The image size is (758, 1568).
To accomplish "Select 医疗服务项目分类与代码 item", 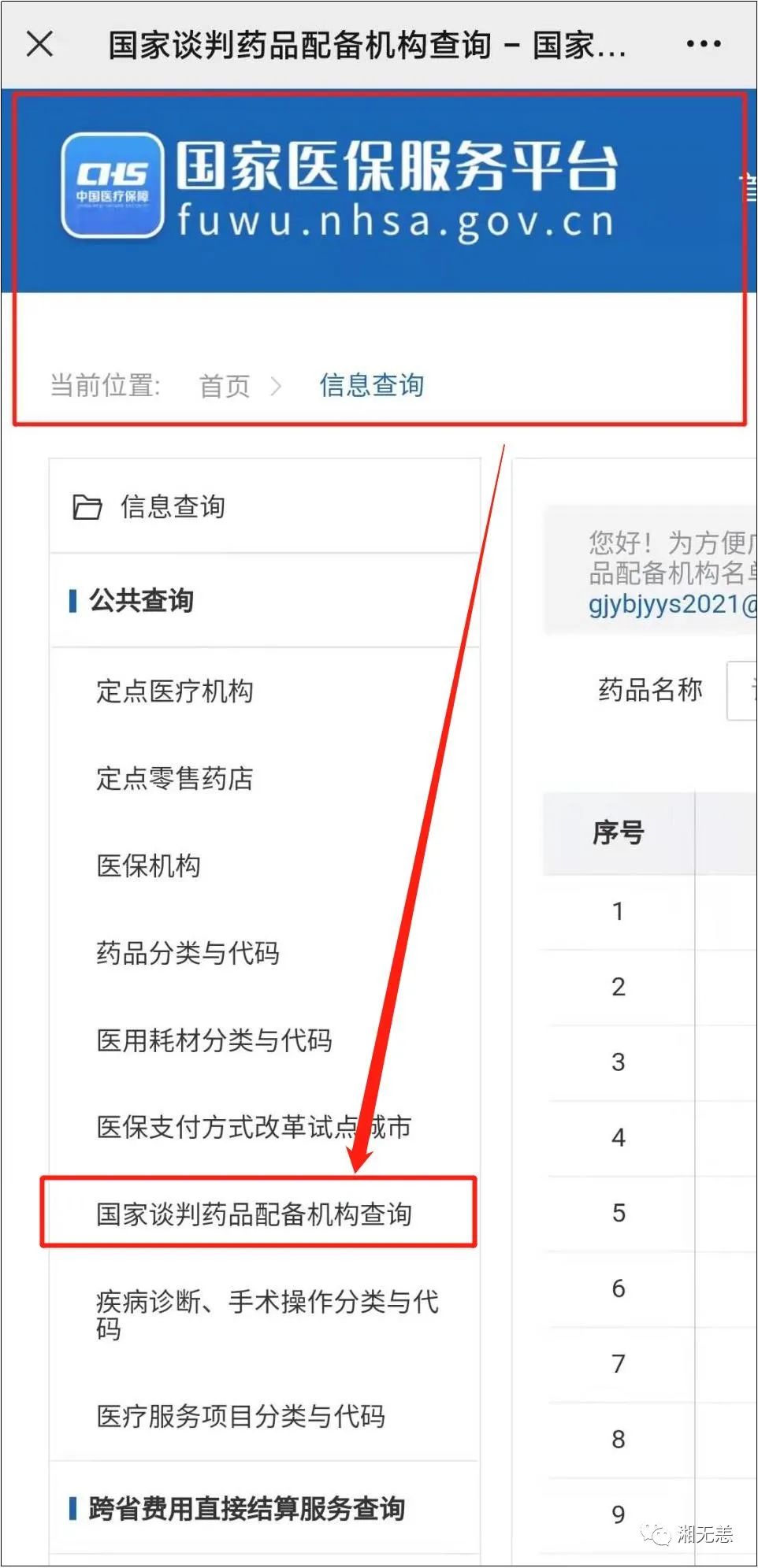I will click(241, 1416).
